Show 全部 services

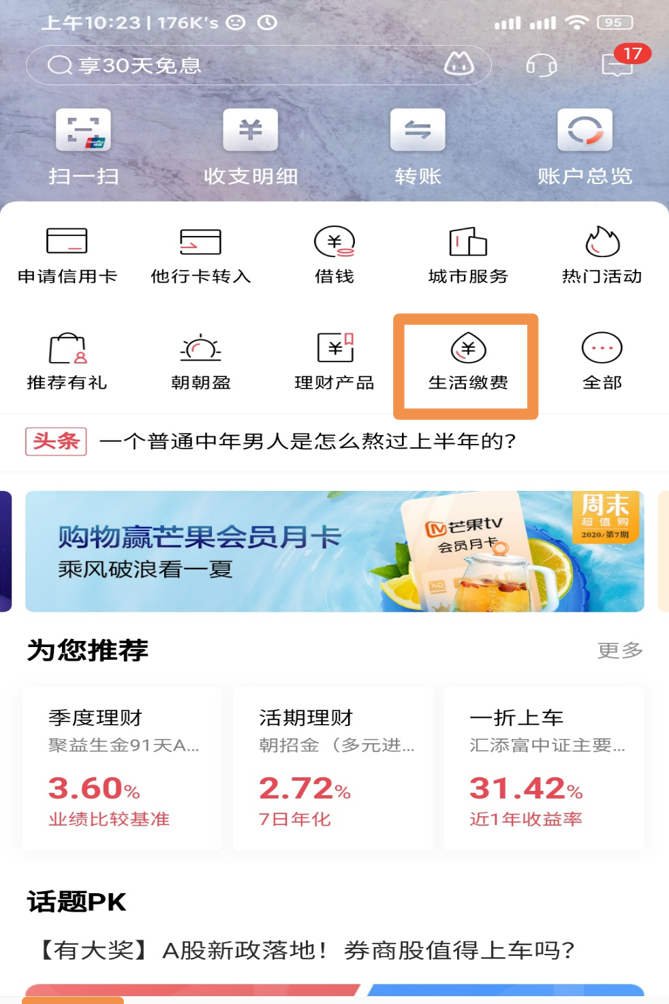tap(601, 362)
